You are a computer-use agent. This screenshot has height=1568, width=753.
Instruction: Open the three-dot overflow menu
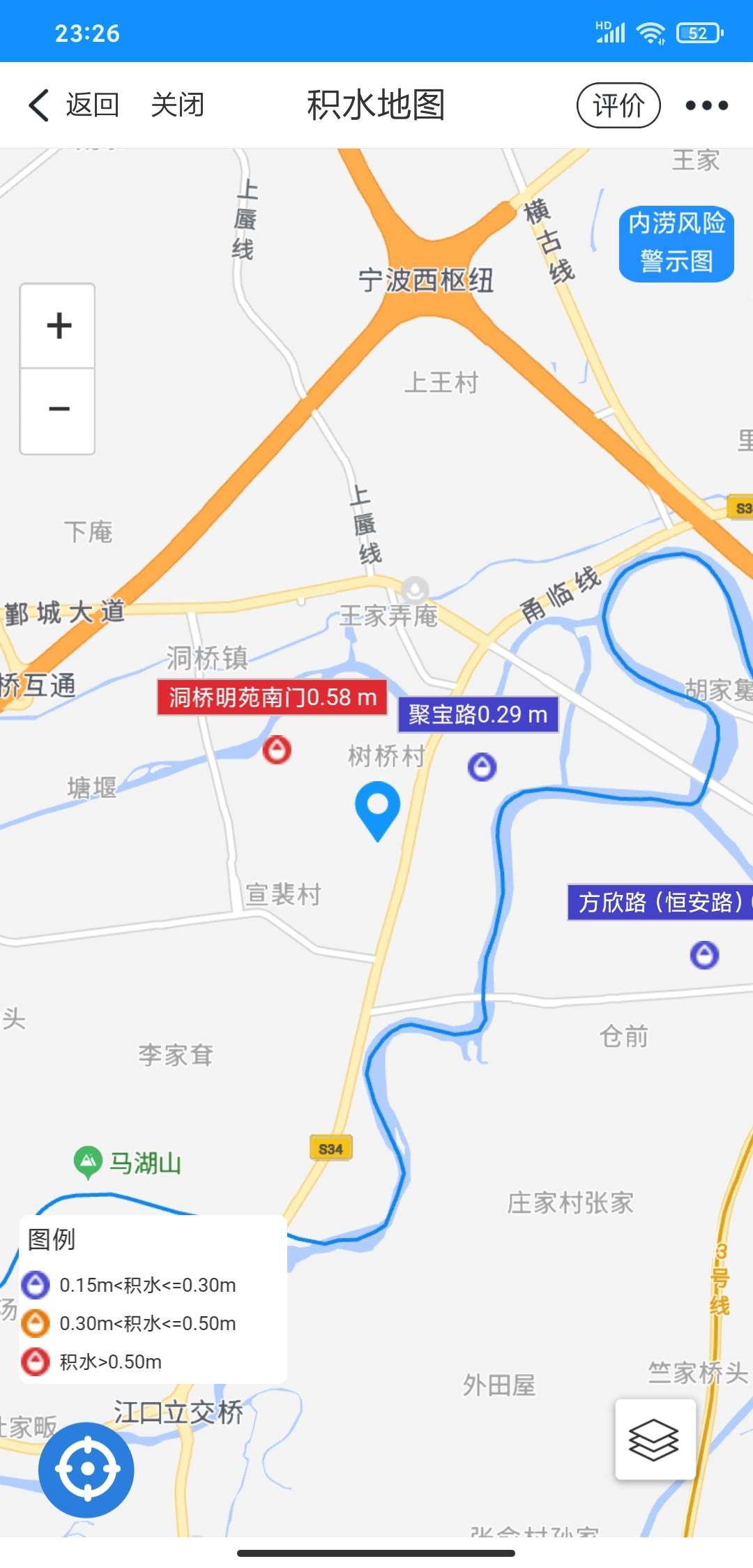tap(706, 105)
